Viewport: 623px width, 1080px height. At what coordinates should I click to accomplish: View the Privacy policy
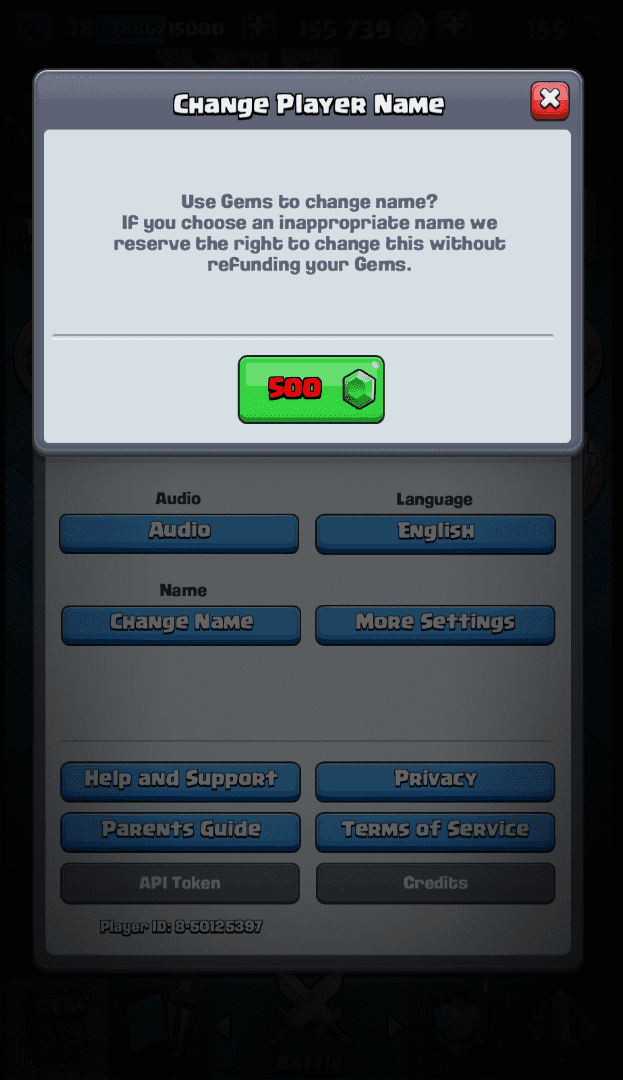435,780
